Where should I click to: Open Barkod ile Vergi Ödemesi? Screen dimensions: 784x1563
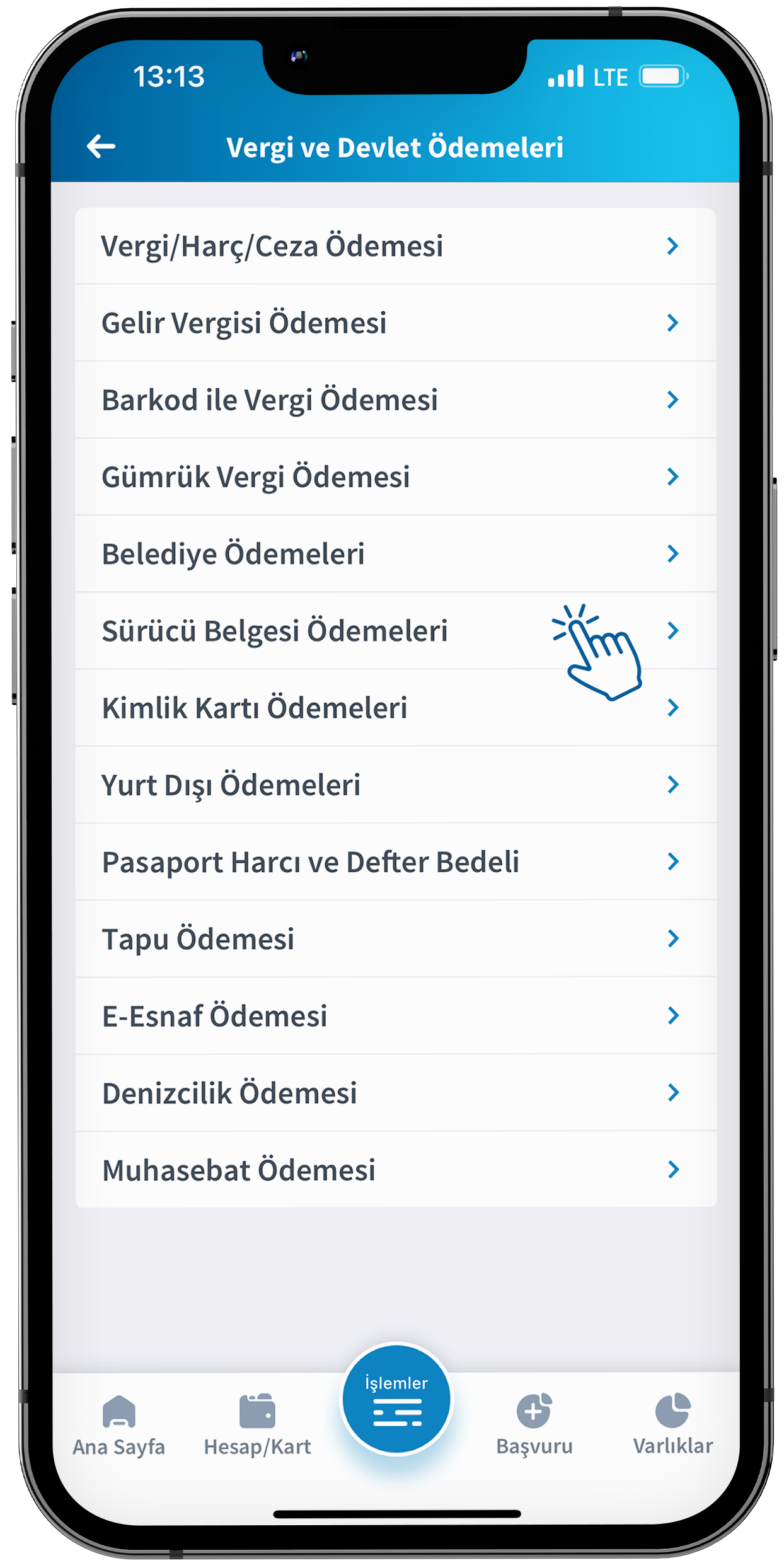pyautogui.click(x=395, y=400)
